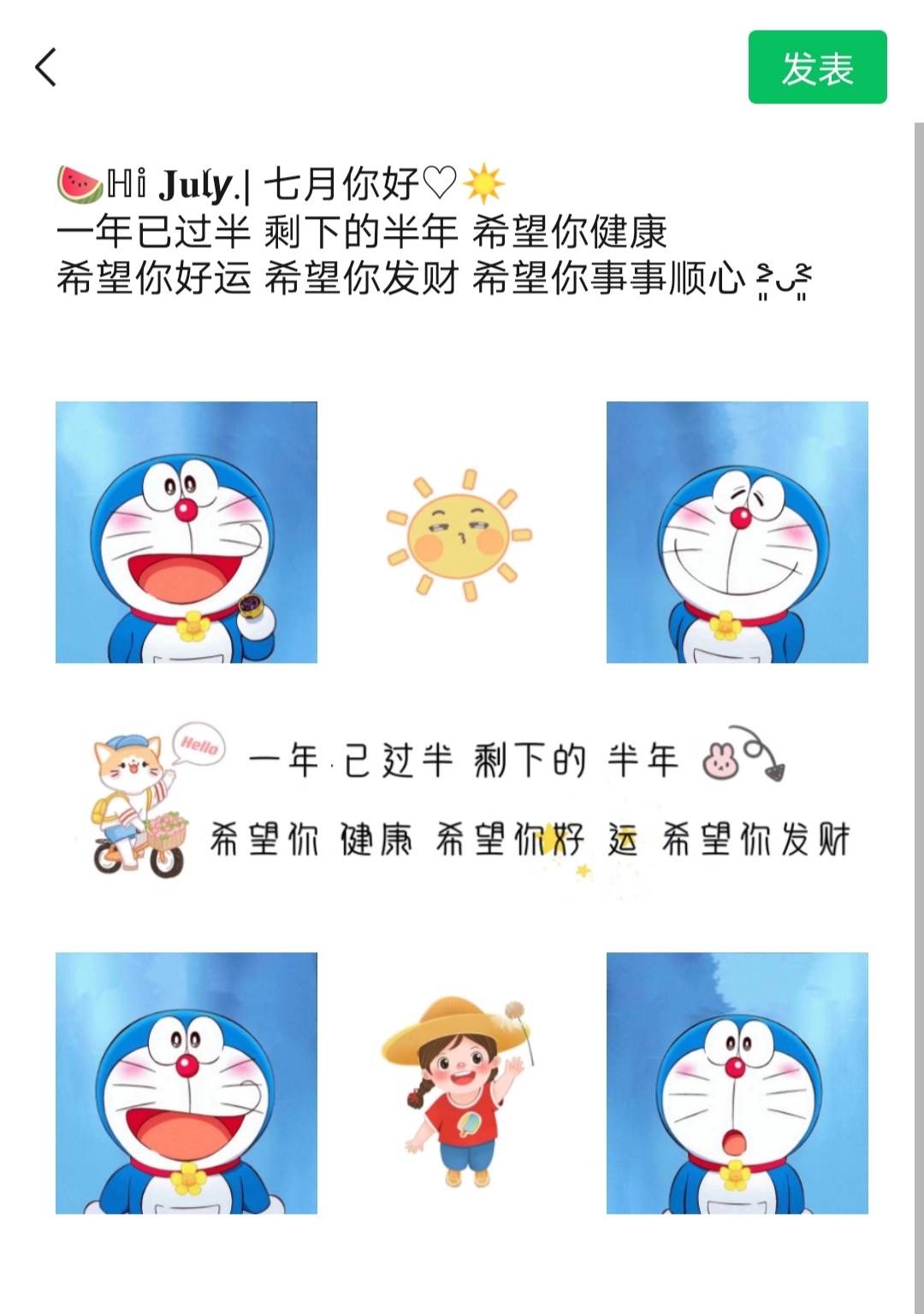Go back using the top-left arrow
Viewport: 924px width, 1314px height.
(x=46, y=68)
